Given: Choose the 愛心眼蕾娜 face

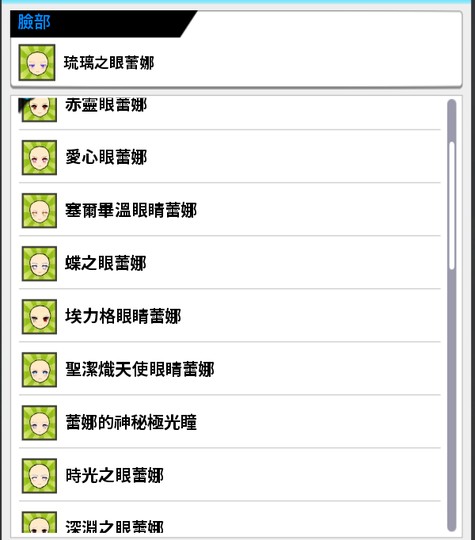Looking at the screenshot, I should coord(229,157).
